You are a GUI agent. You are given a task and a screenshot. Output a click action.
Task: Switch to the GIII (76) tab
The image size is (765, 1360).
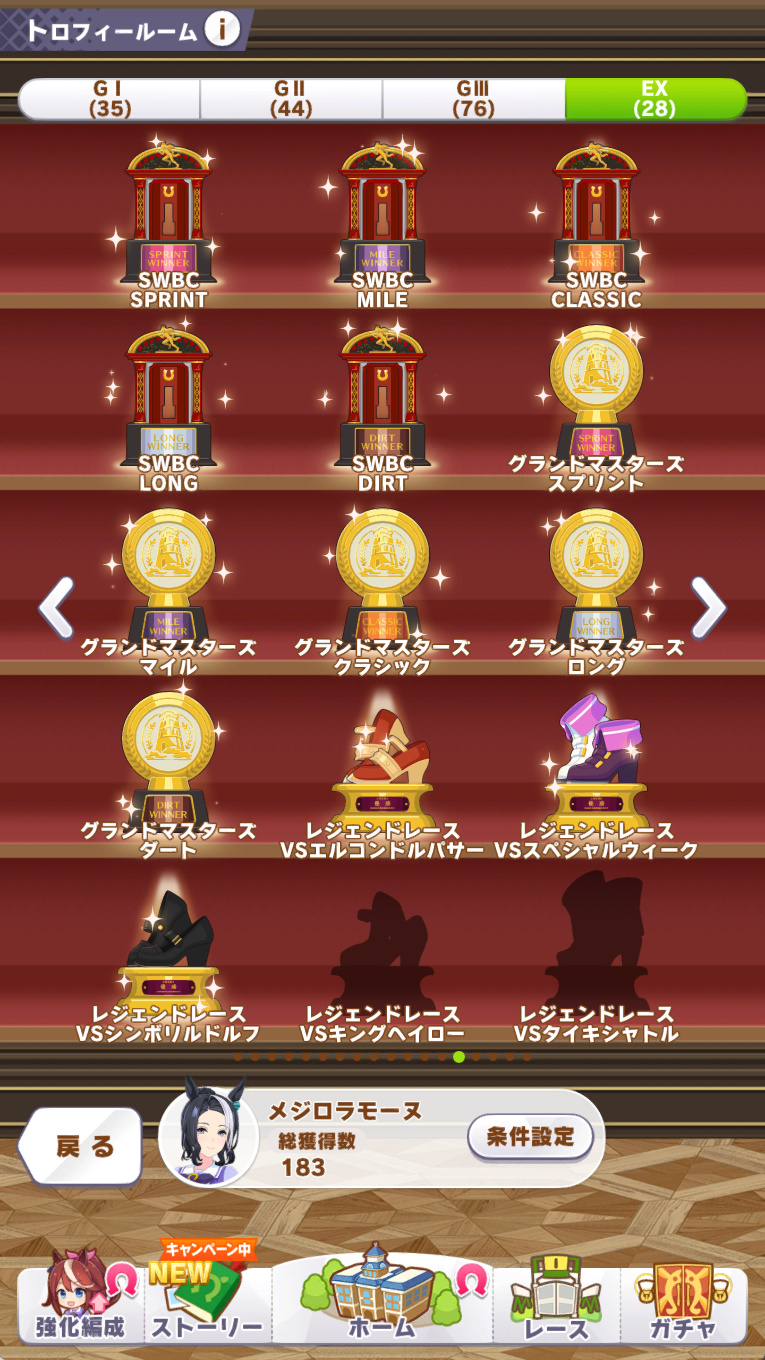[473, 99]
